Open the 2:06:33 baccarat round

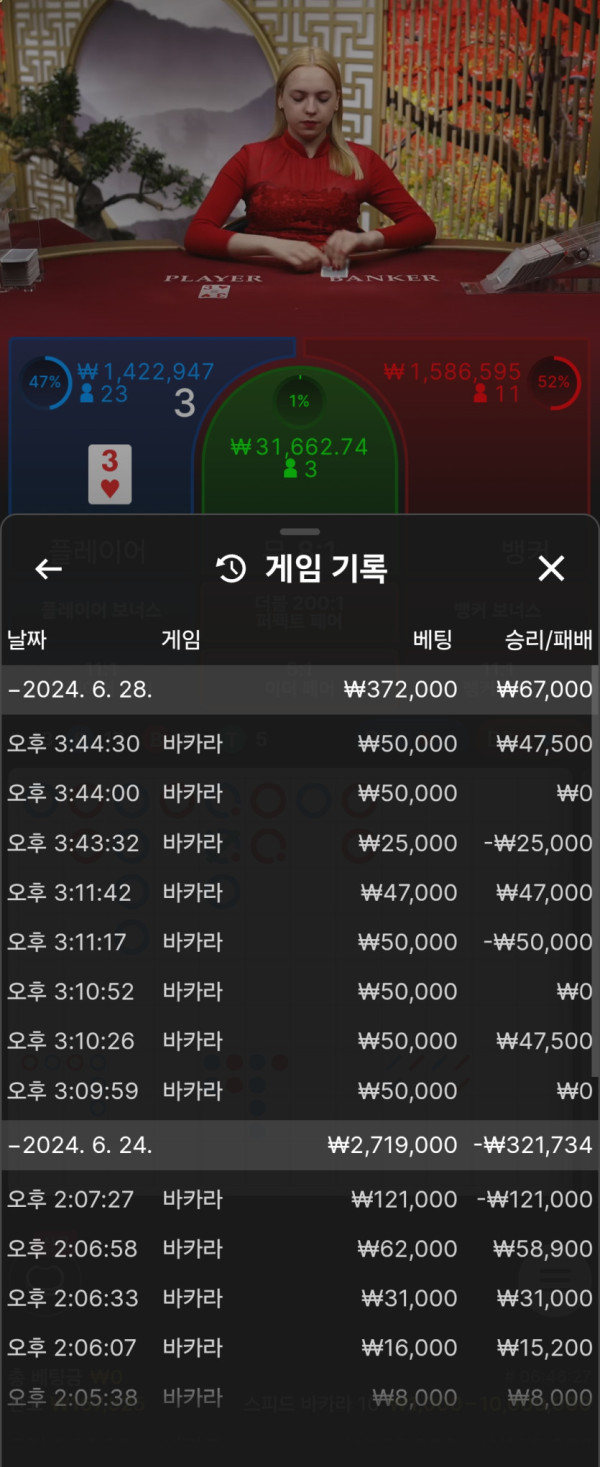300,1298
